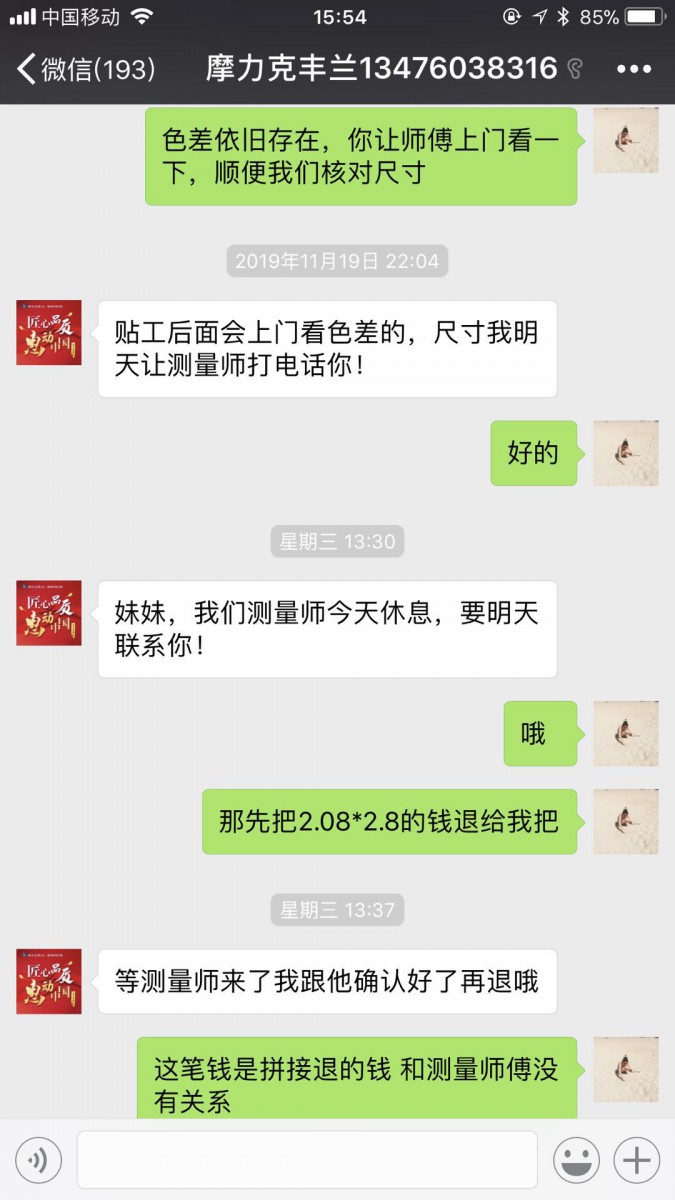Open my avatar next to 好的 message
675x1200 pixels.
pos(626,453)
